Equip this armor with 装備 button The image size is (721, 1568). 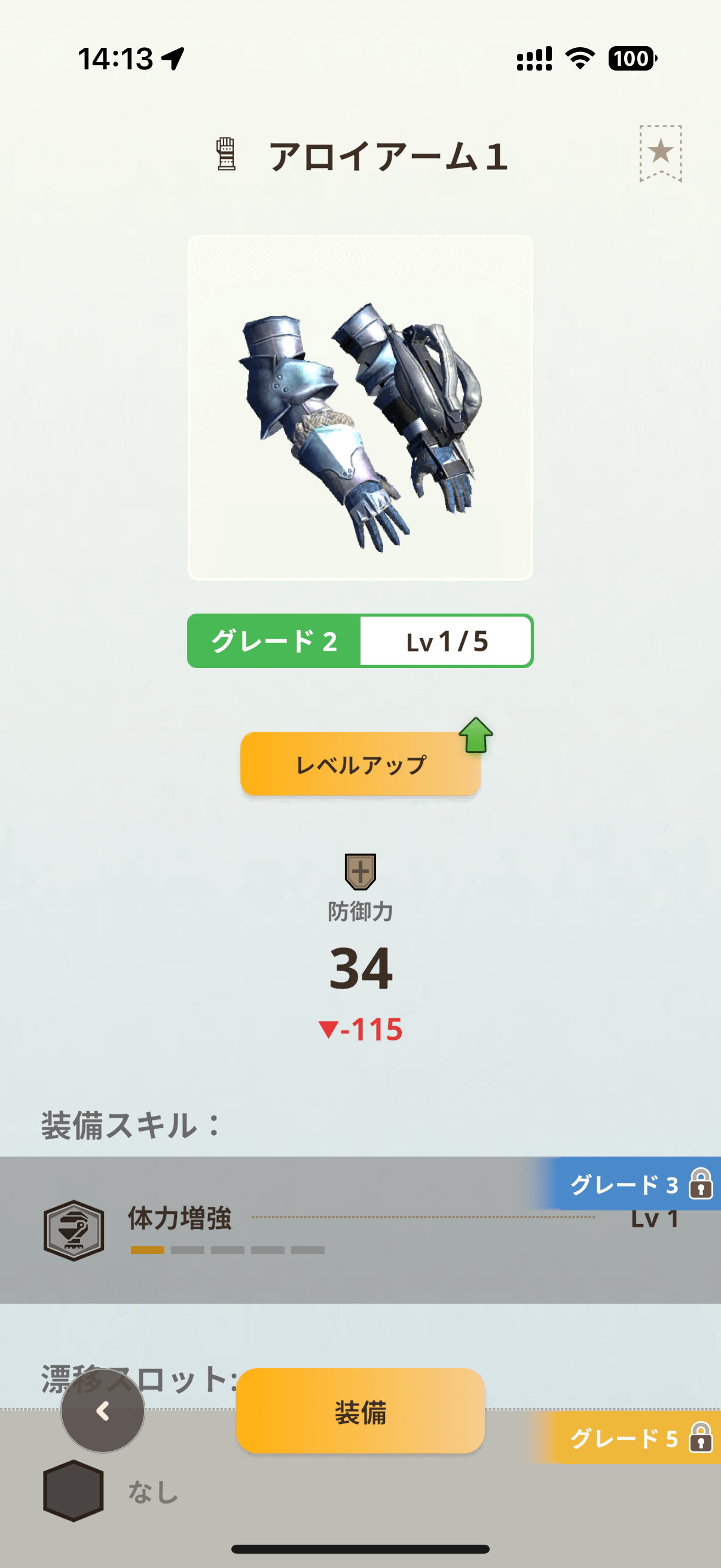click(x=360, y=1411)
